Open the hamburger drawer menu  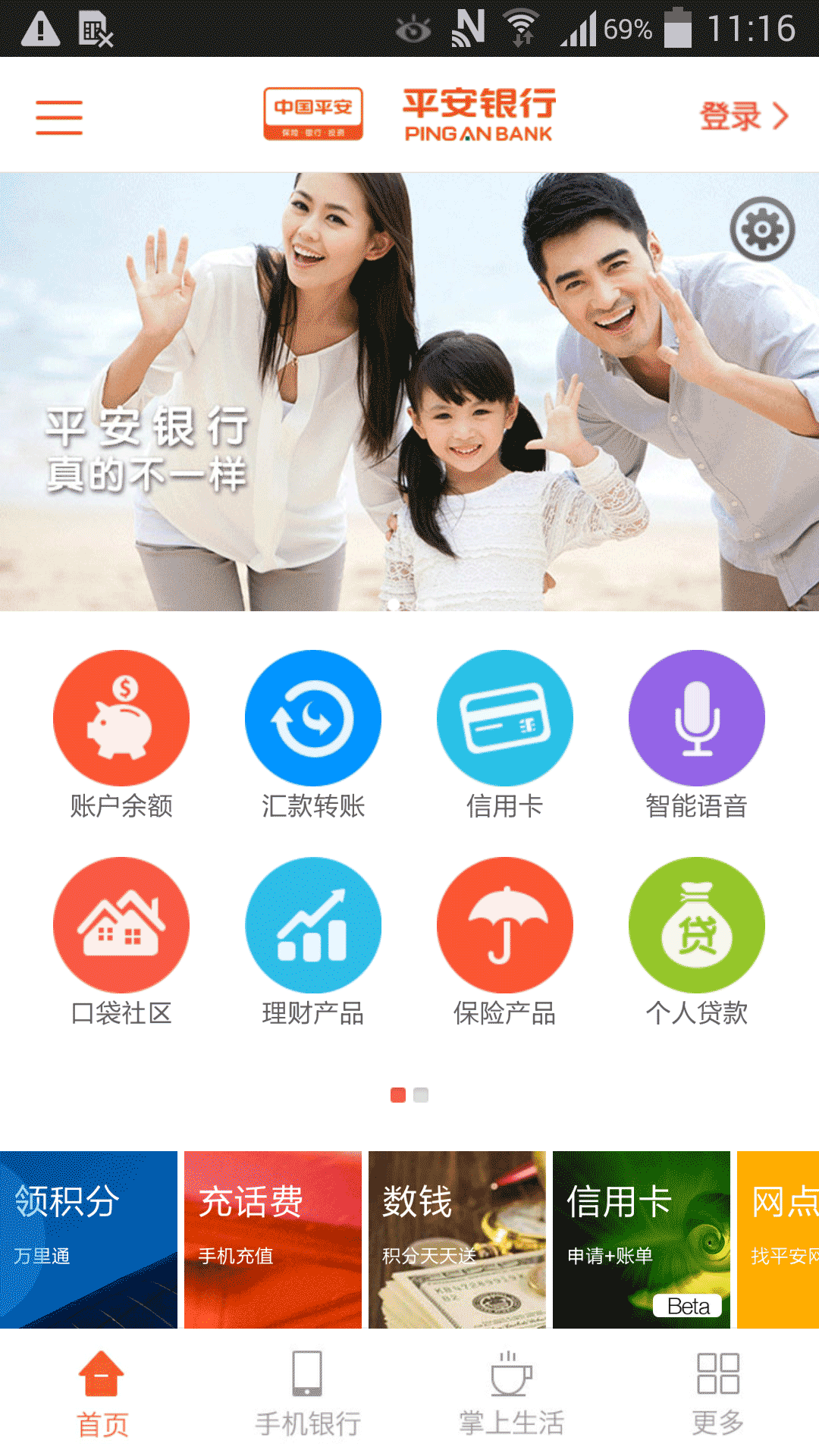pyautogui.click(x=59, y=117)
